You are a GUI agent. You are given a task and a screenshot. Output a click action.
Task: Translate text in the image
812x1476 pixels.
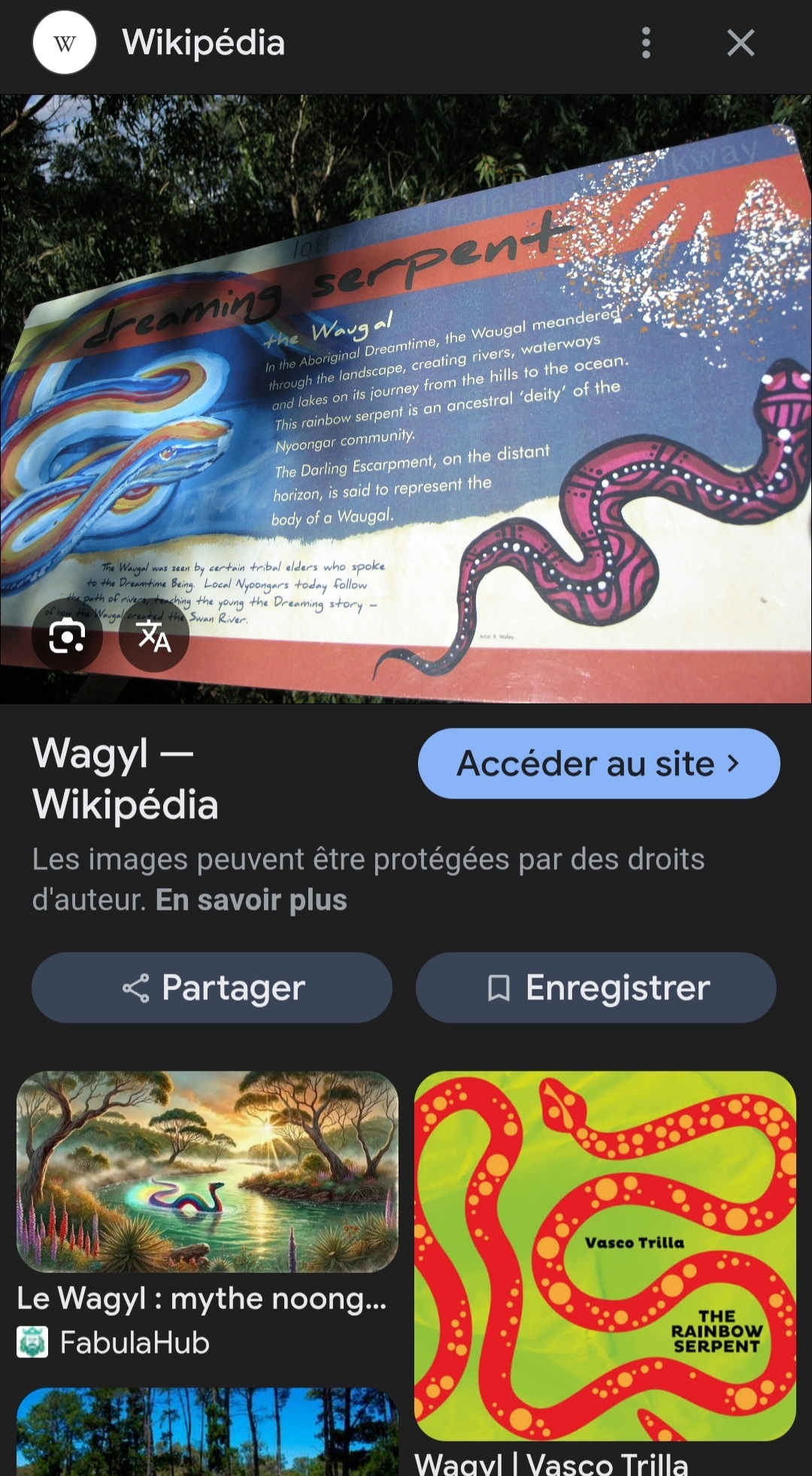coord(154,638)
